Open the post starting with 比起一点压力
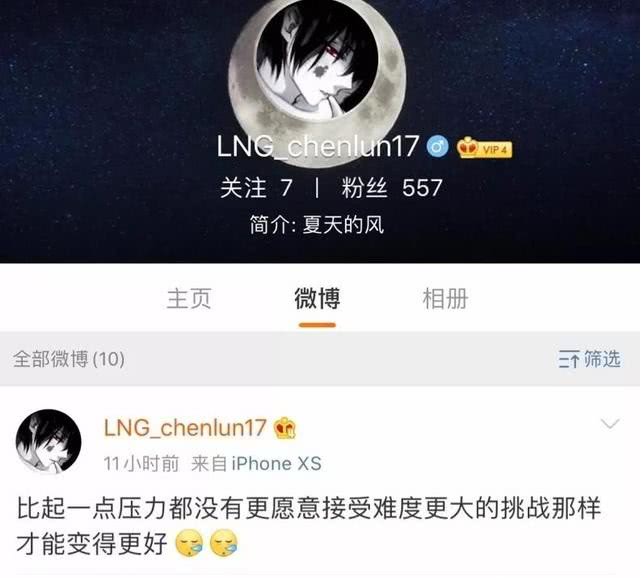This screenshot has width=641, height=578. [x=318, y=525]
